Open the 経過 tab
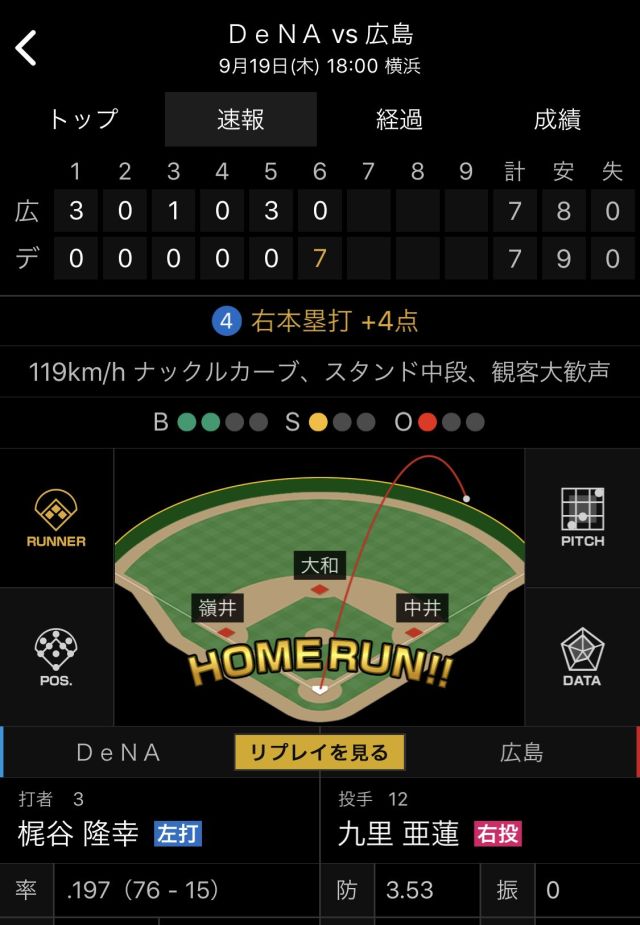Image resolution: width=640 pixels, height=925 pixels. (399, 119)
